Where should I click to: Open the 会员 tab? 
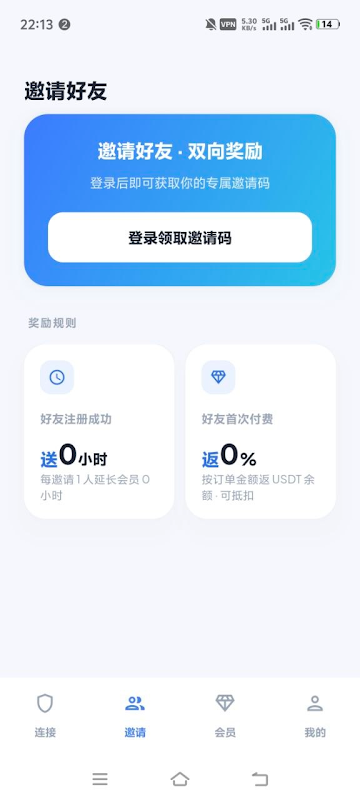click(225, 716)
